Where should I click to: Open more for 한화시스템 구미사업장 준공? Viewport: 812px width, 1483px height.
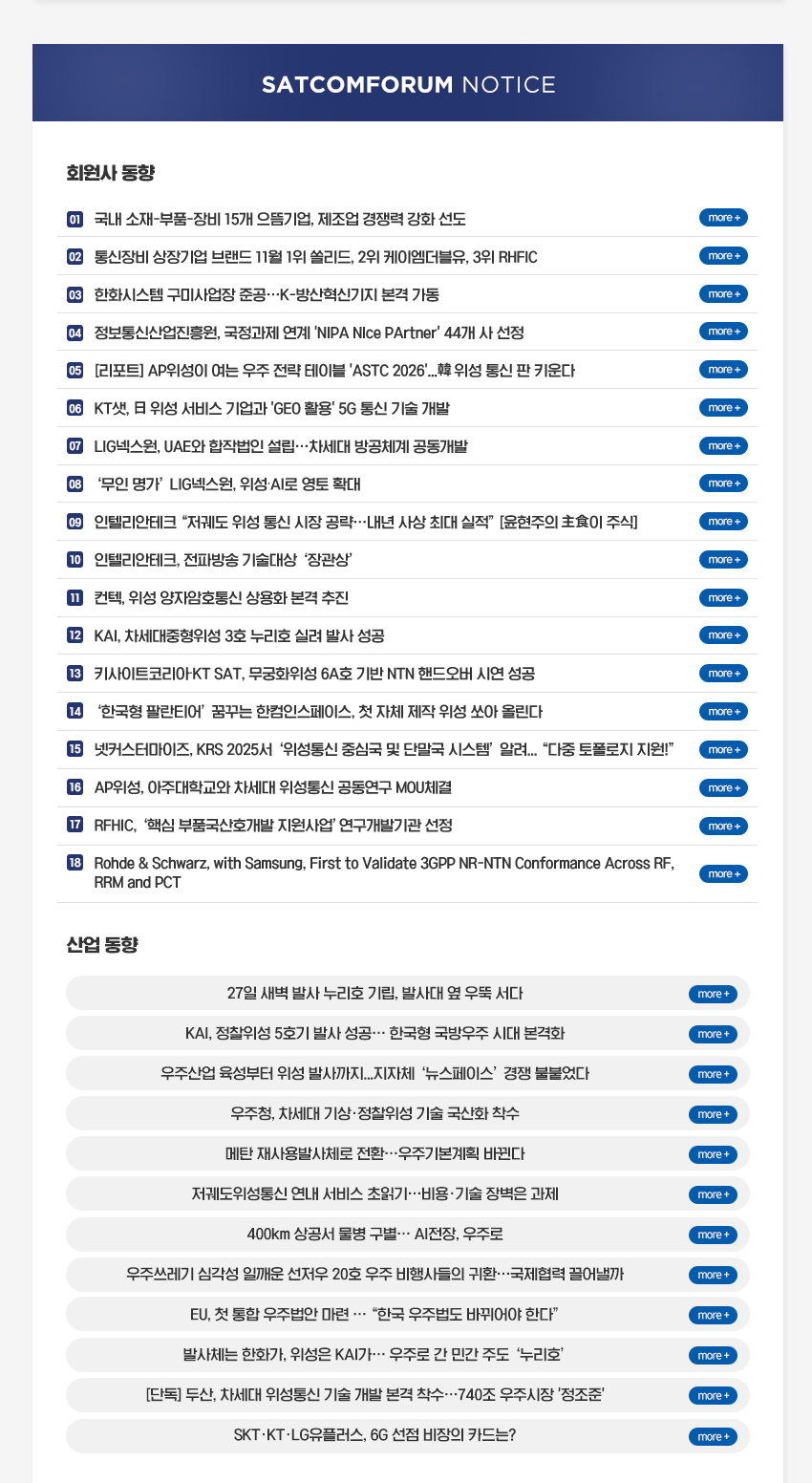723,293
